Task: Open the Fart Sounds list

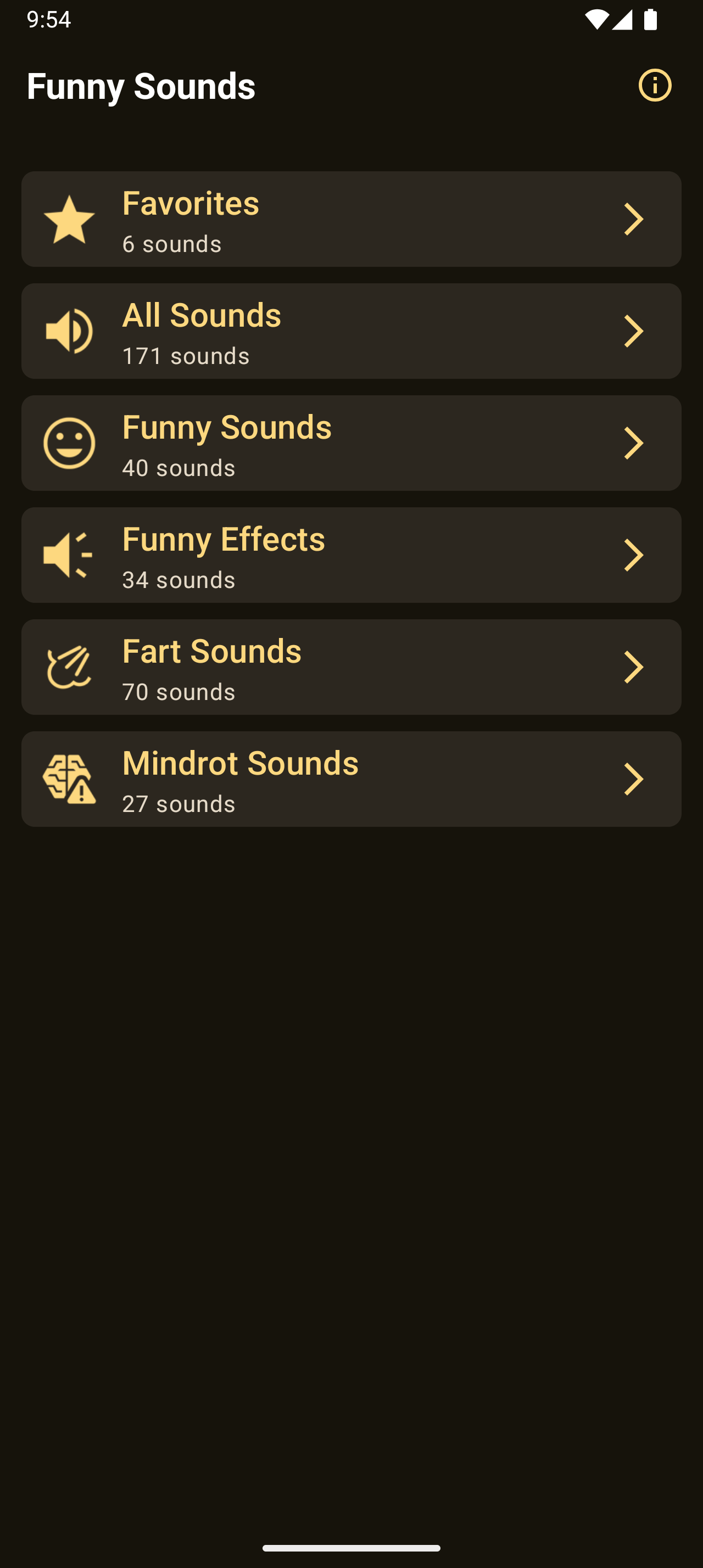Action: (x=351, y=667)
